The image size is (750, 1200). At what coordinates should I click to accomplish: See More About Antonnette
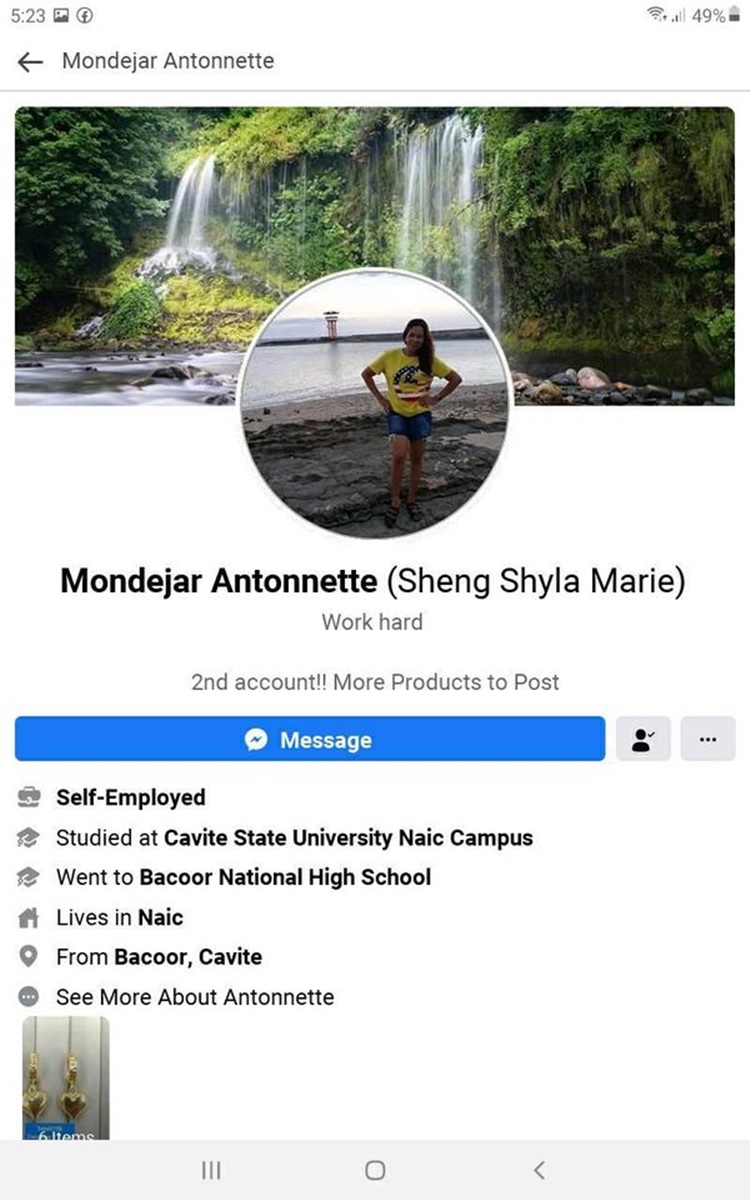click(x=194, y=997)
